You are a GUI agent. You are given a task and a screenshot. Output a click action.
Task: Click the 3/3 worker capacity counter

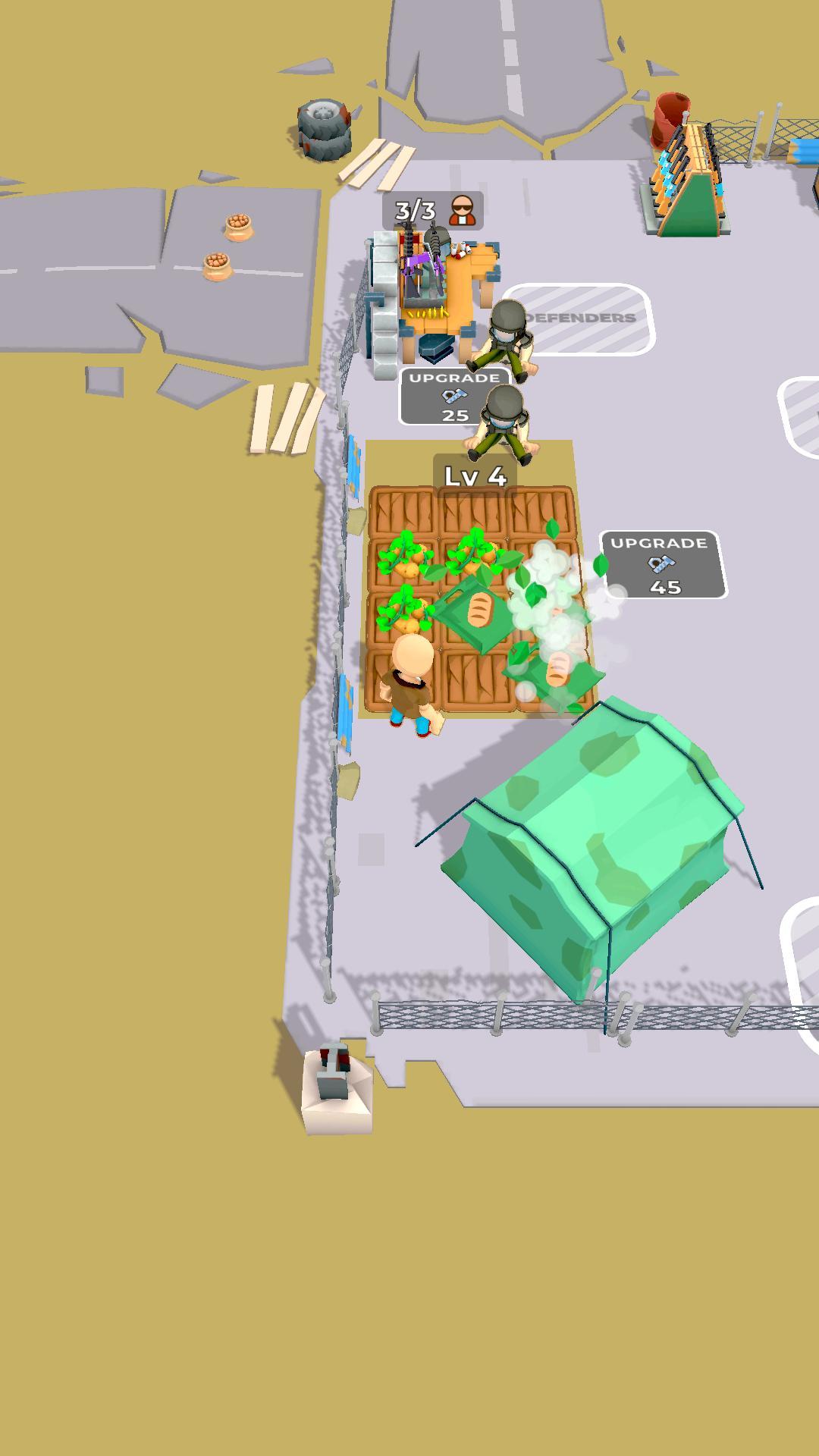click(x=415, y=209)
